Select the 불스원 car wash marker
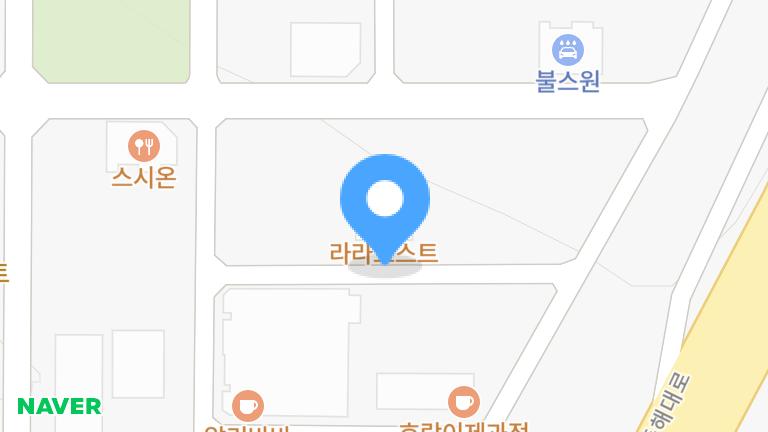Screen dimensions: 768x432 click(x=568, y=49)
